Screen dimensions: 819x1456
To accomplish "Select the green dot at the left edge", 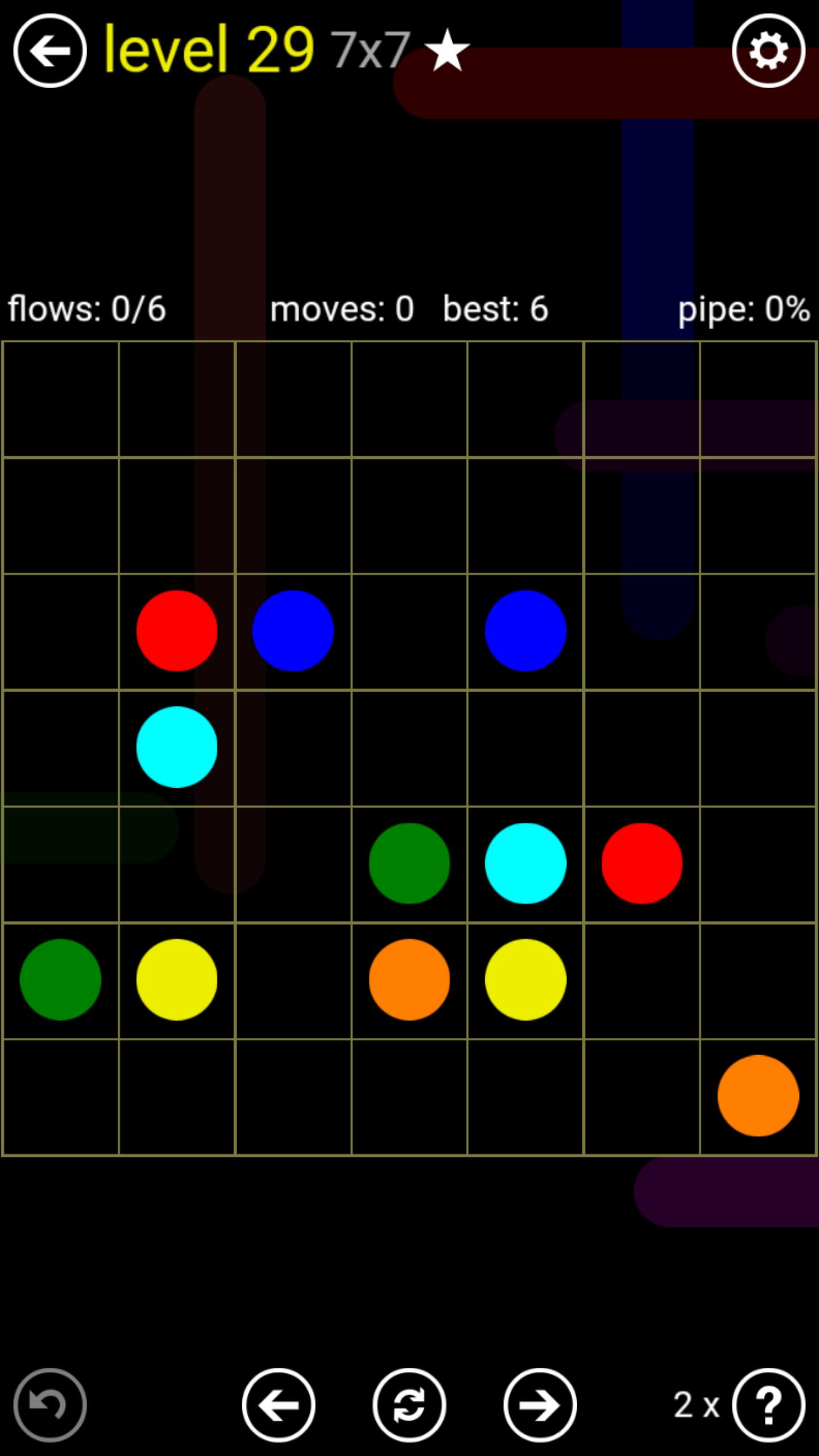I will click(60, 979).
